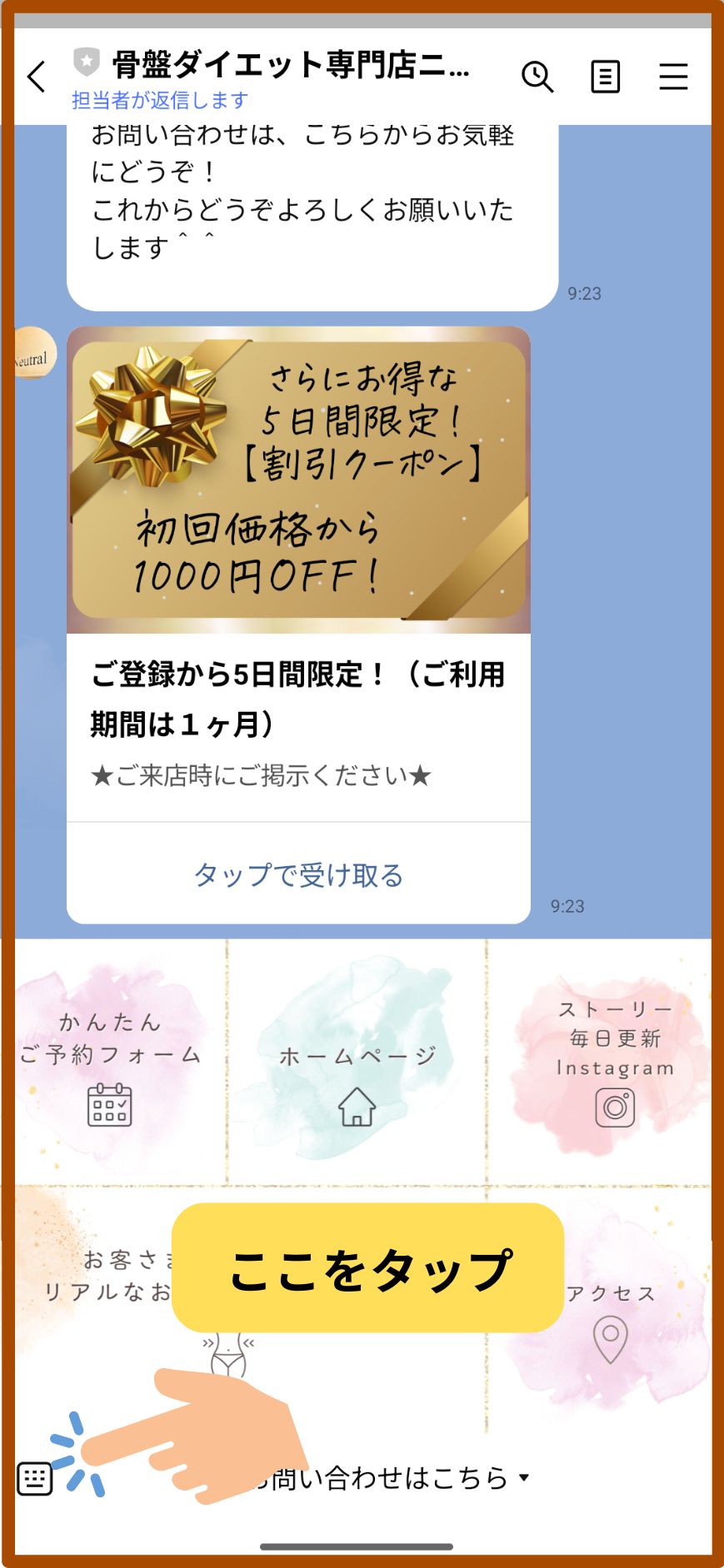Open the 1000円OFF coupon image
The image size is (724, 1568).
point(298,480)
